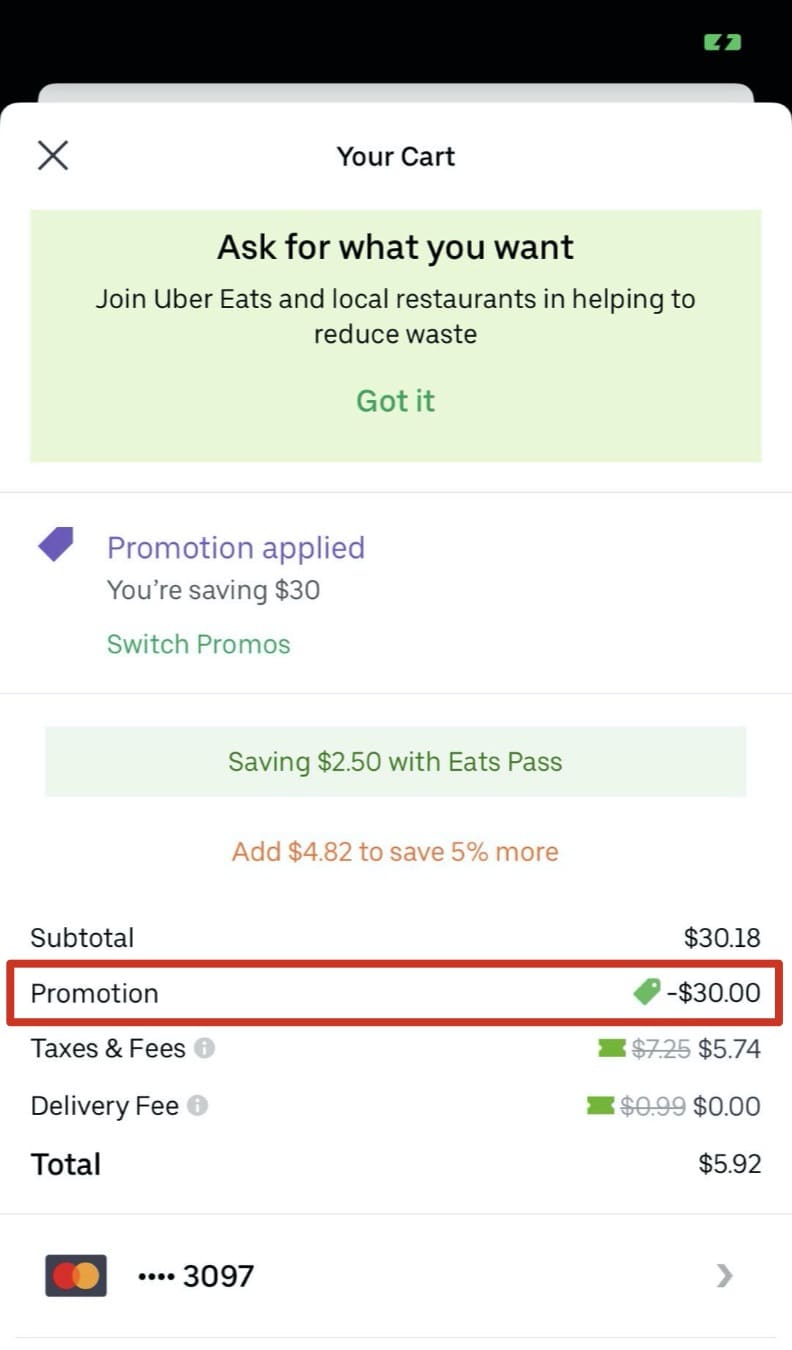Select the payment method ending in 3097

(x=395, y=1275)
